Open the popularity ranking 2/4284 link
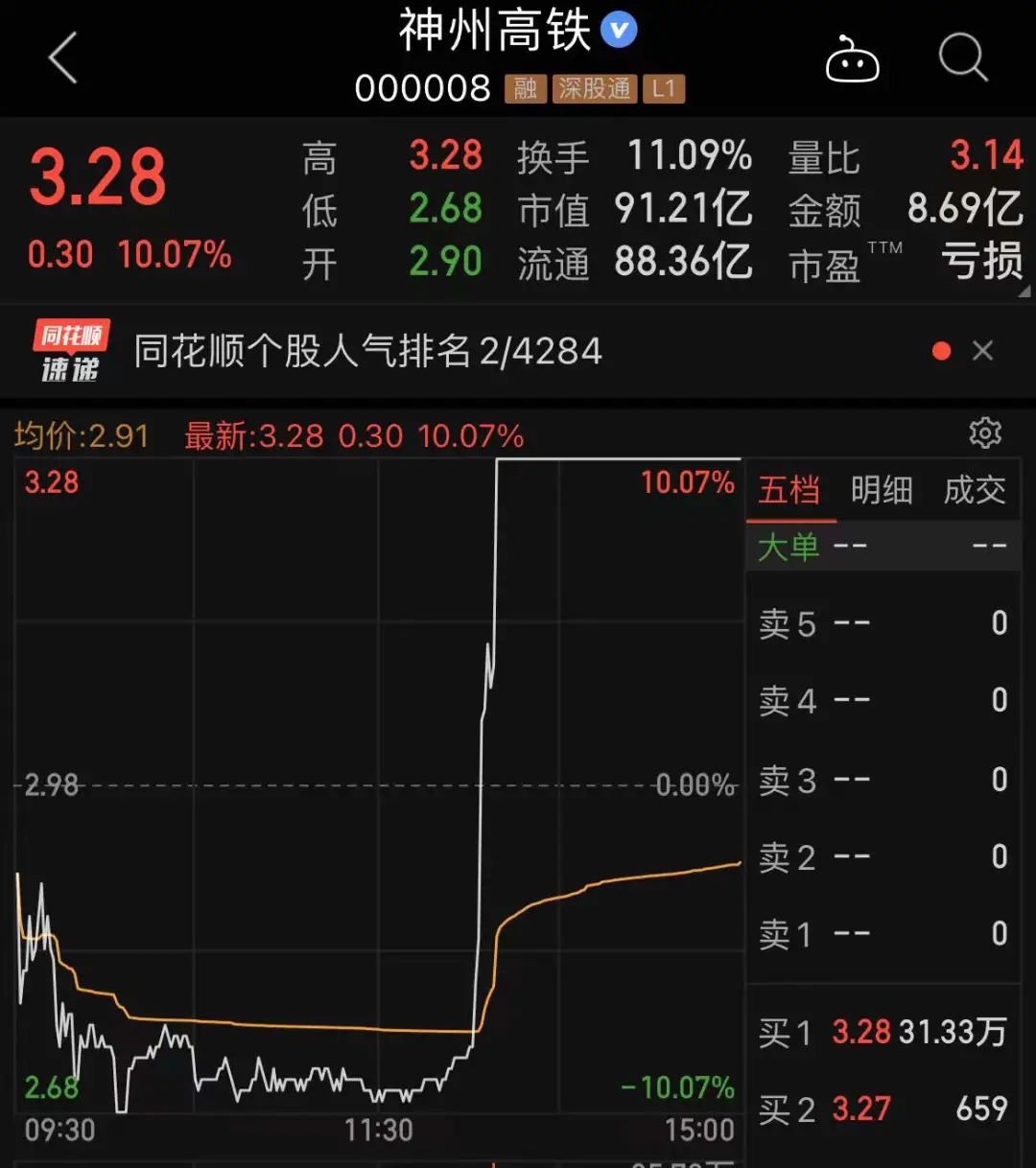The image size is (1036, 1168). point(365,351)
